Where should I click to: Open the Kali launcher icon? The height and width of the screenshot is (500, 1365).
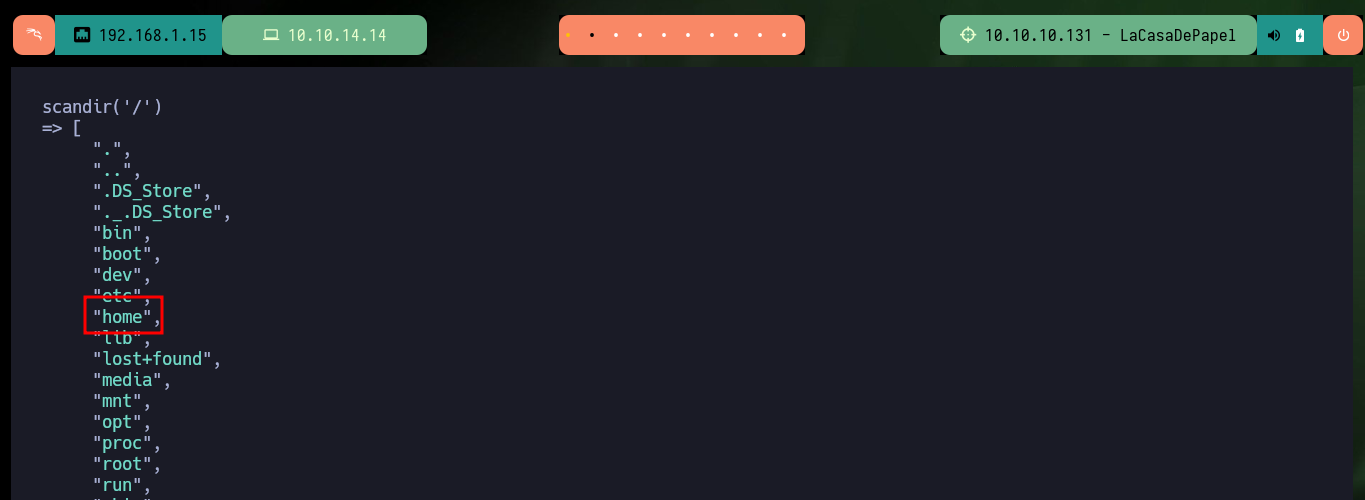(34, 35)
